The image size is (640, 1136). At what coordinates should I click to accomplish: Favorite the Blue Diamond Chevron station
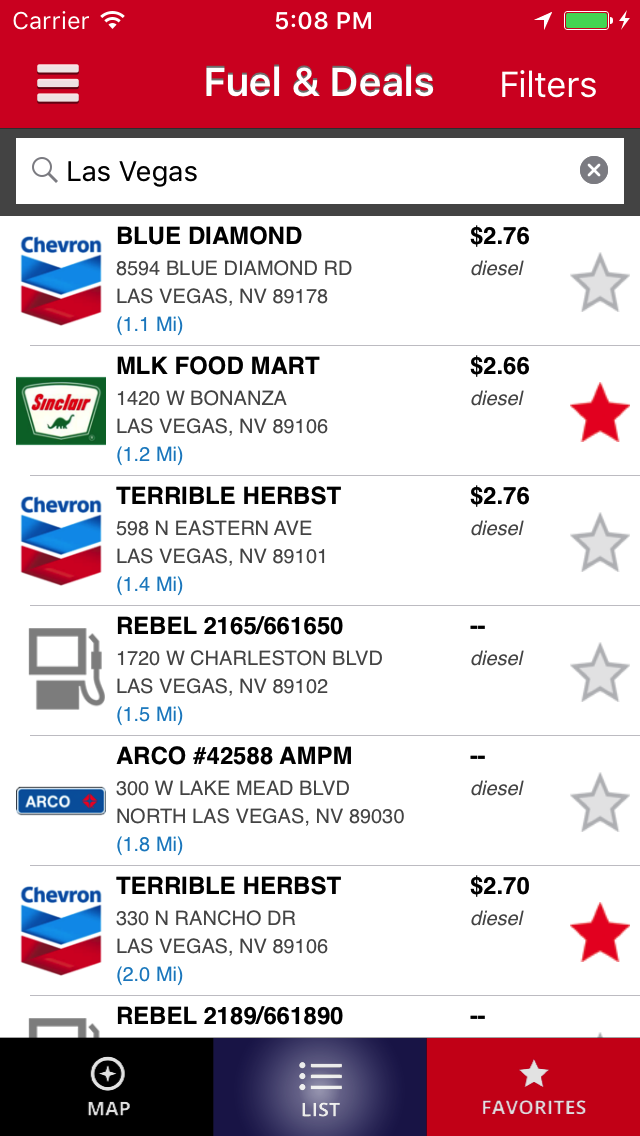coord(599,283)
